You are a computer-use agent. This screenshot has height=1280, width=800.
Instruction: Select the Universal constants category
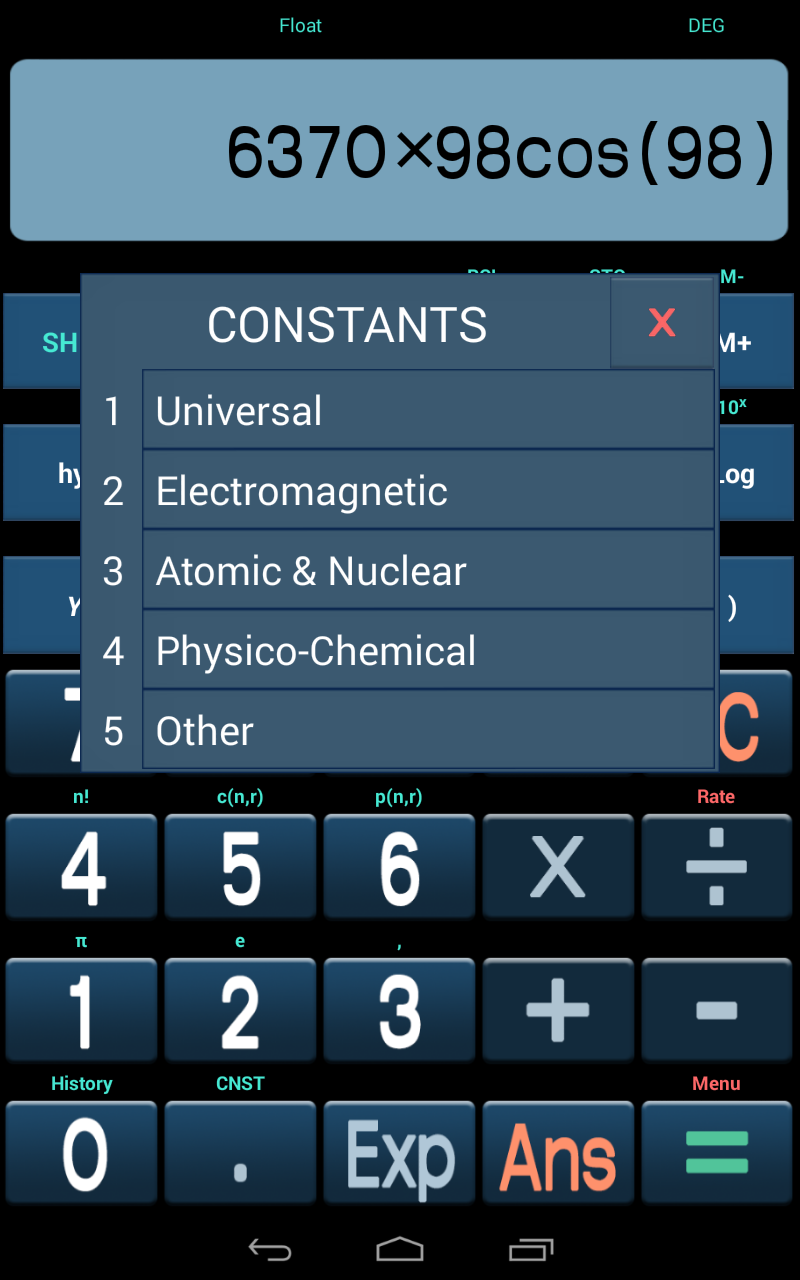428,410
